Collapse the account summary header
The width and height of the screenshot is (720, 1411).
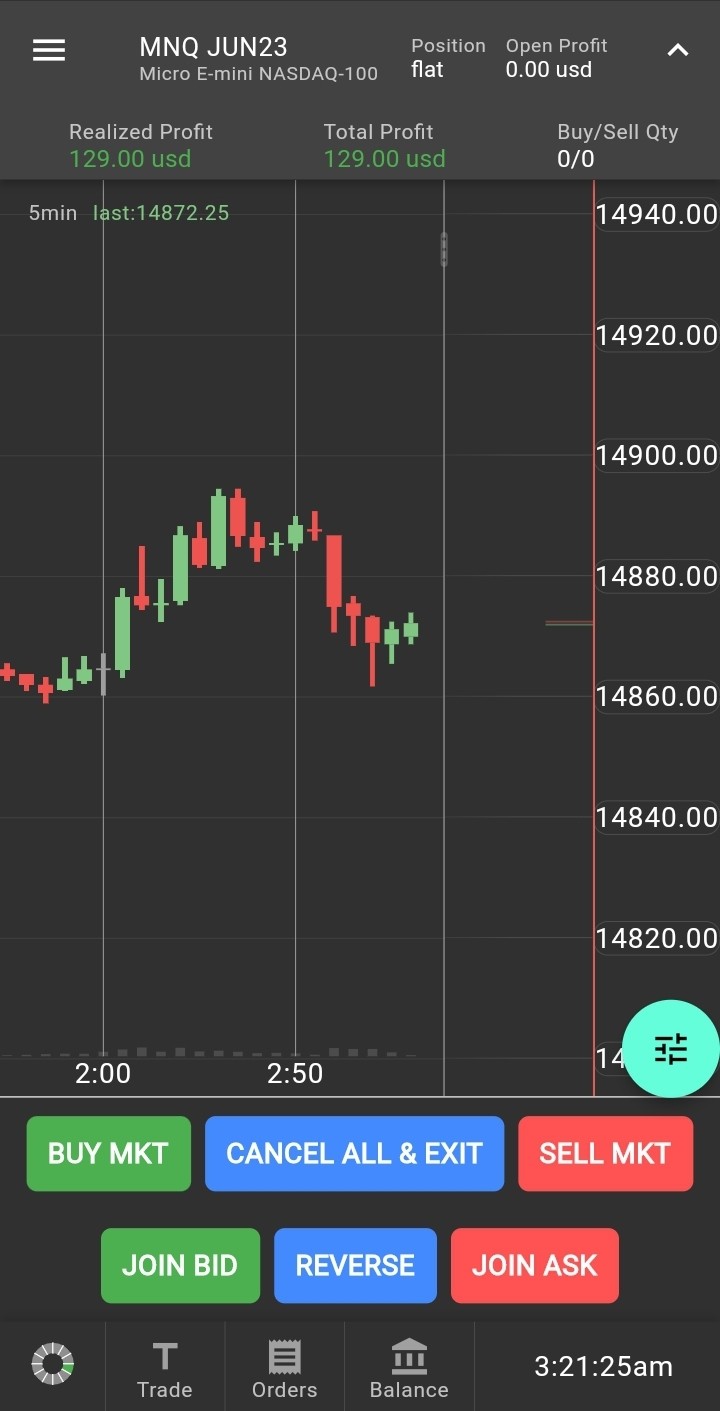[x=677, y=50]
